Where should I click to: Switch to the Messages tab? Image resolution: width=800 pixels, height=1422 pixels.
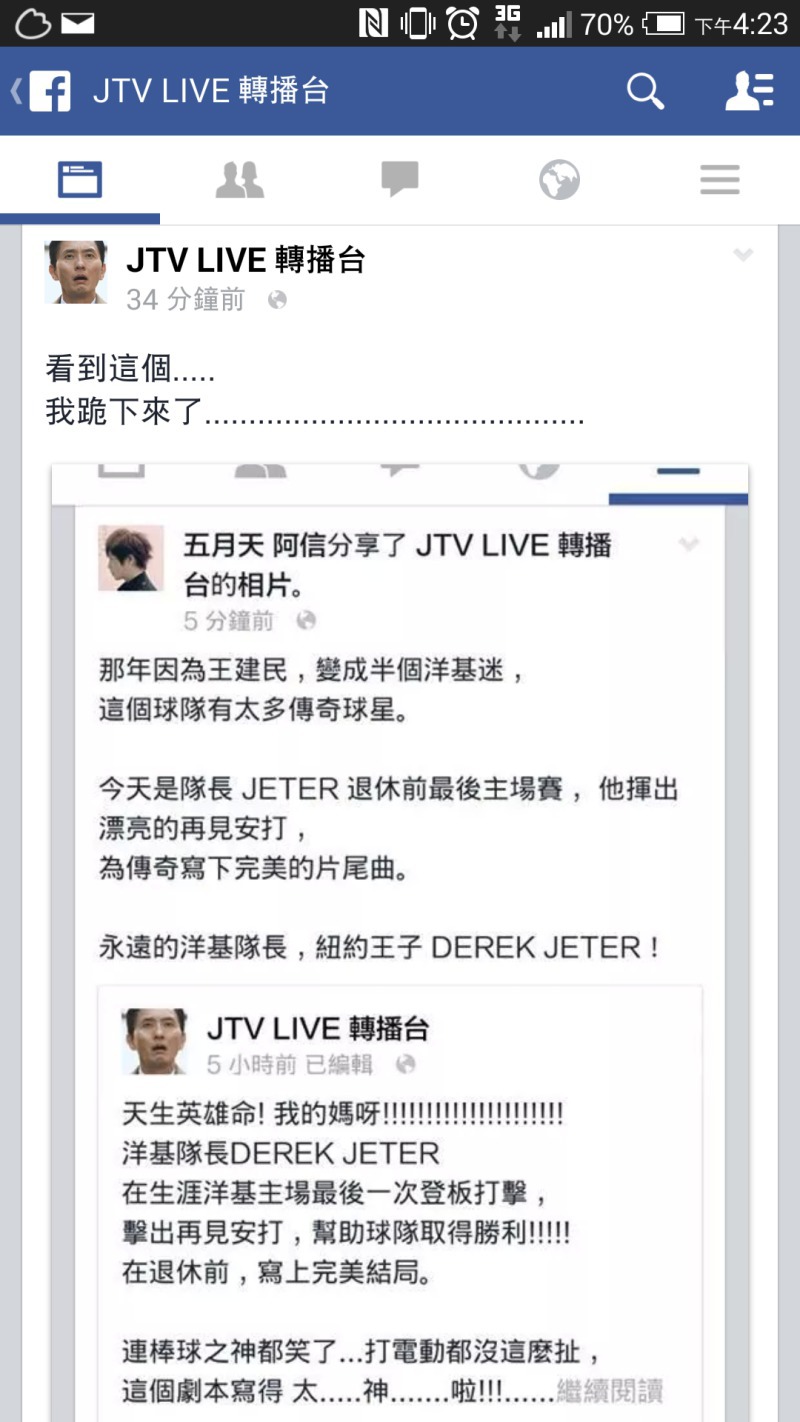pos(400,181)
